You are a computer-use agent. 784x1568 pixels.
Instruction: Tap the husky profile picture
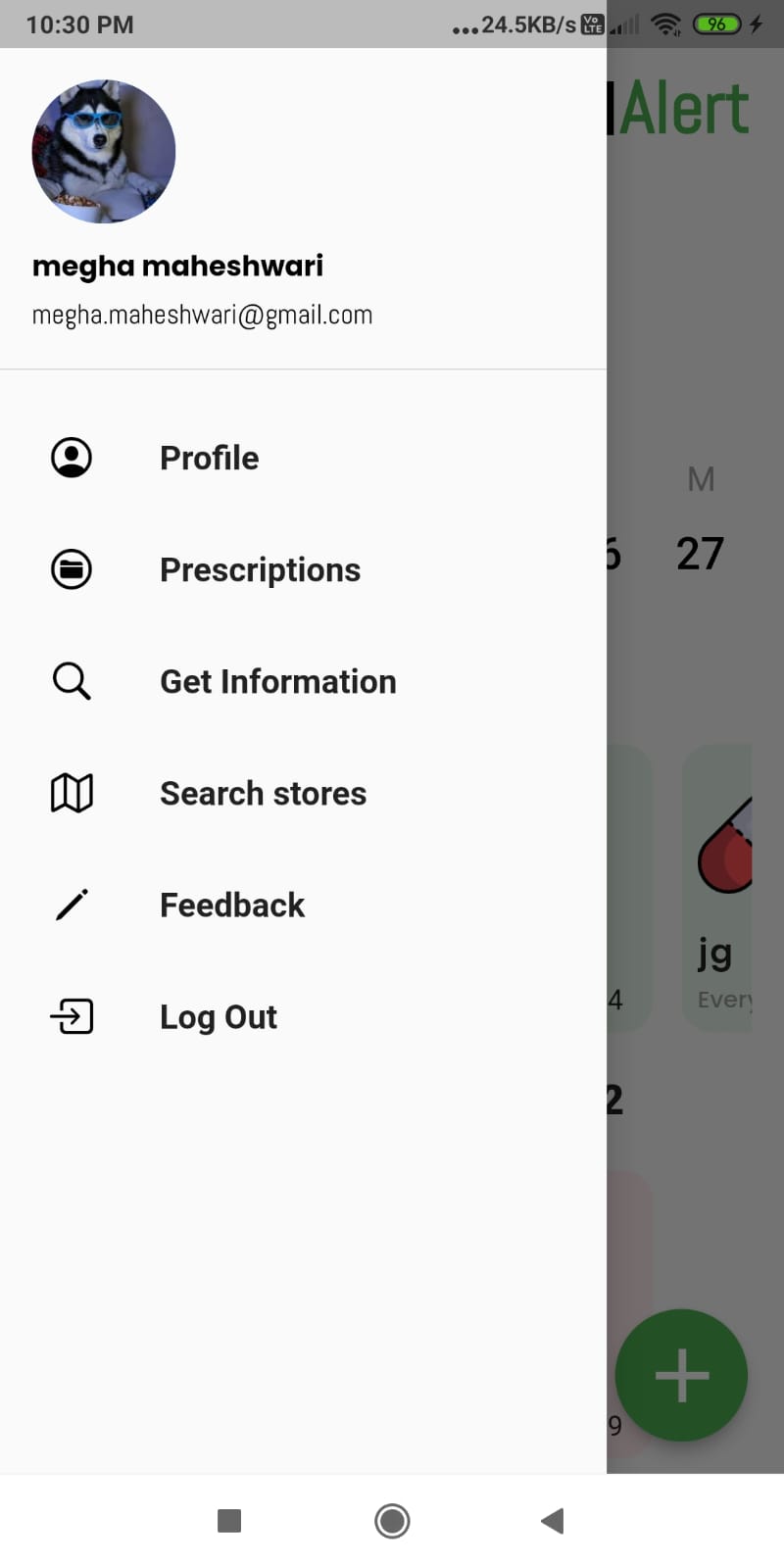pyautogui.click(x=102, y=152)
